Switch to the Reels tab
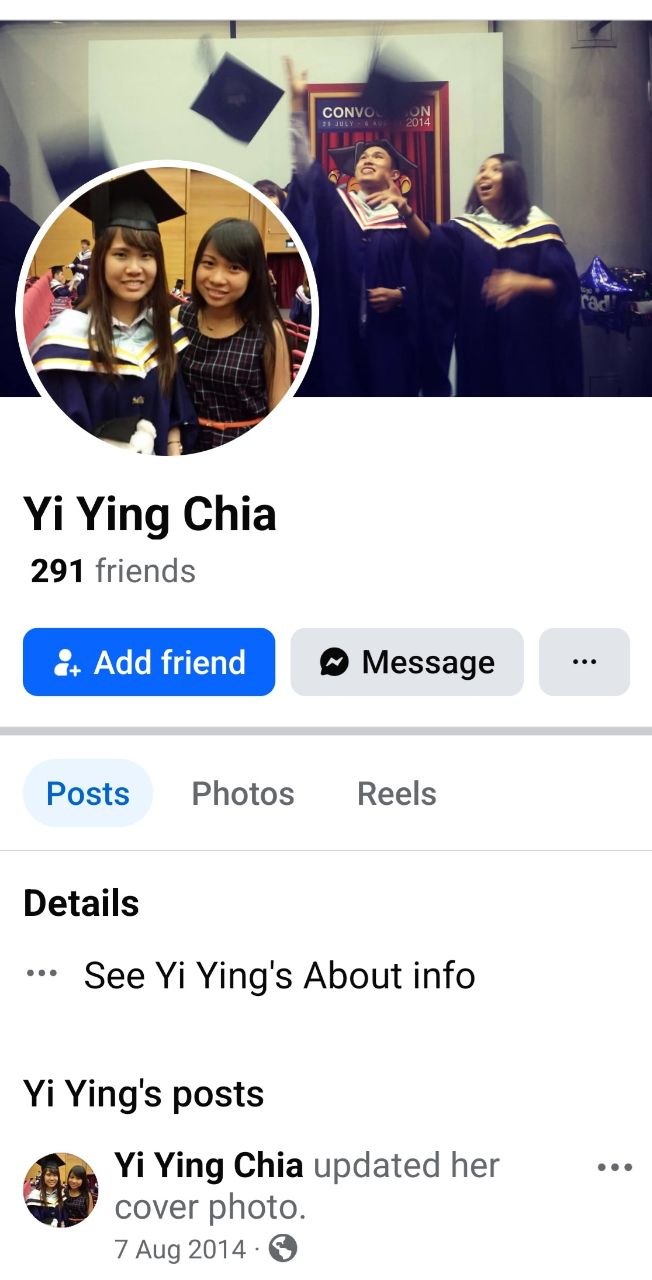Screen dimensions: 652x1280 tap(397, 794)
